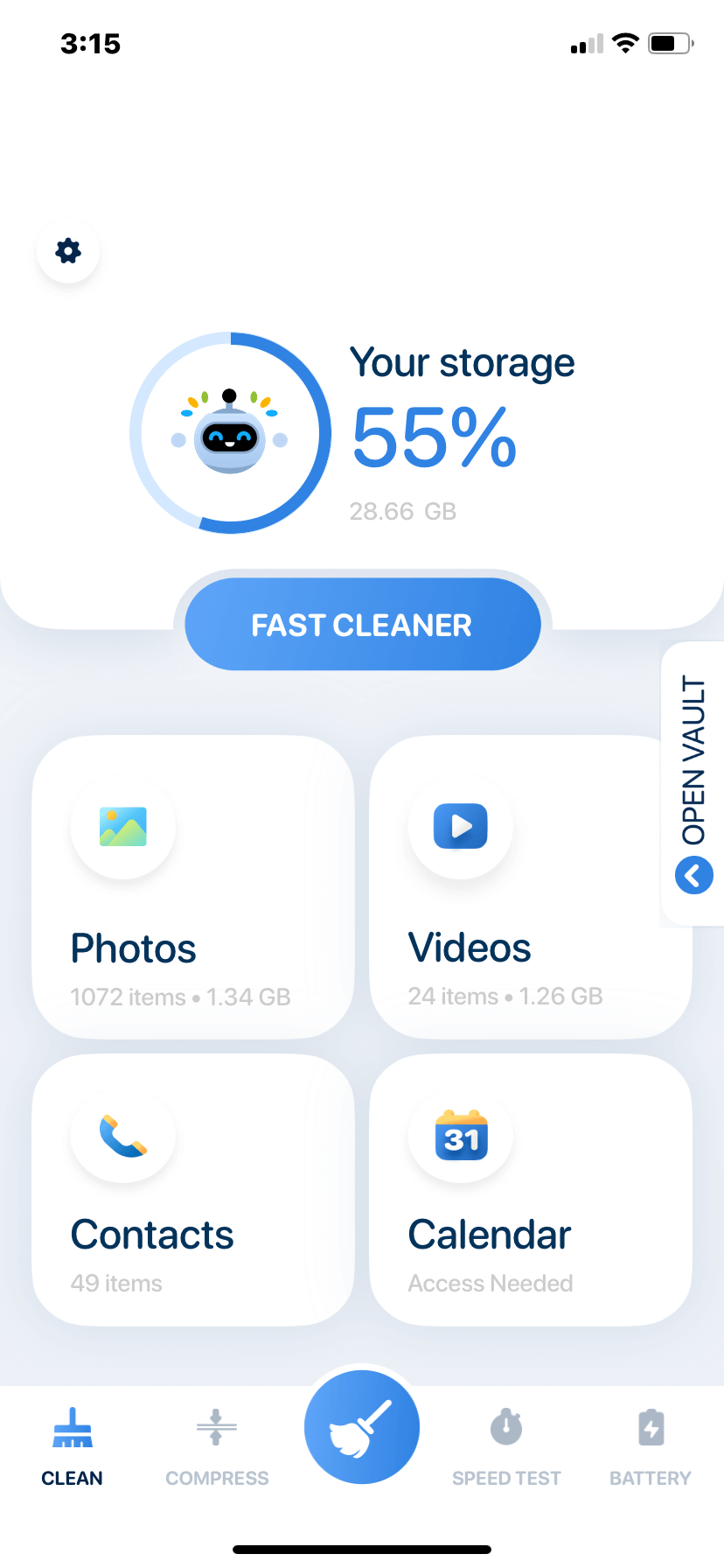Open the settings gear icon
Image resolution: width=724 pixels, height=1568 pixels.
[x=67, y=251]
